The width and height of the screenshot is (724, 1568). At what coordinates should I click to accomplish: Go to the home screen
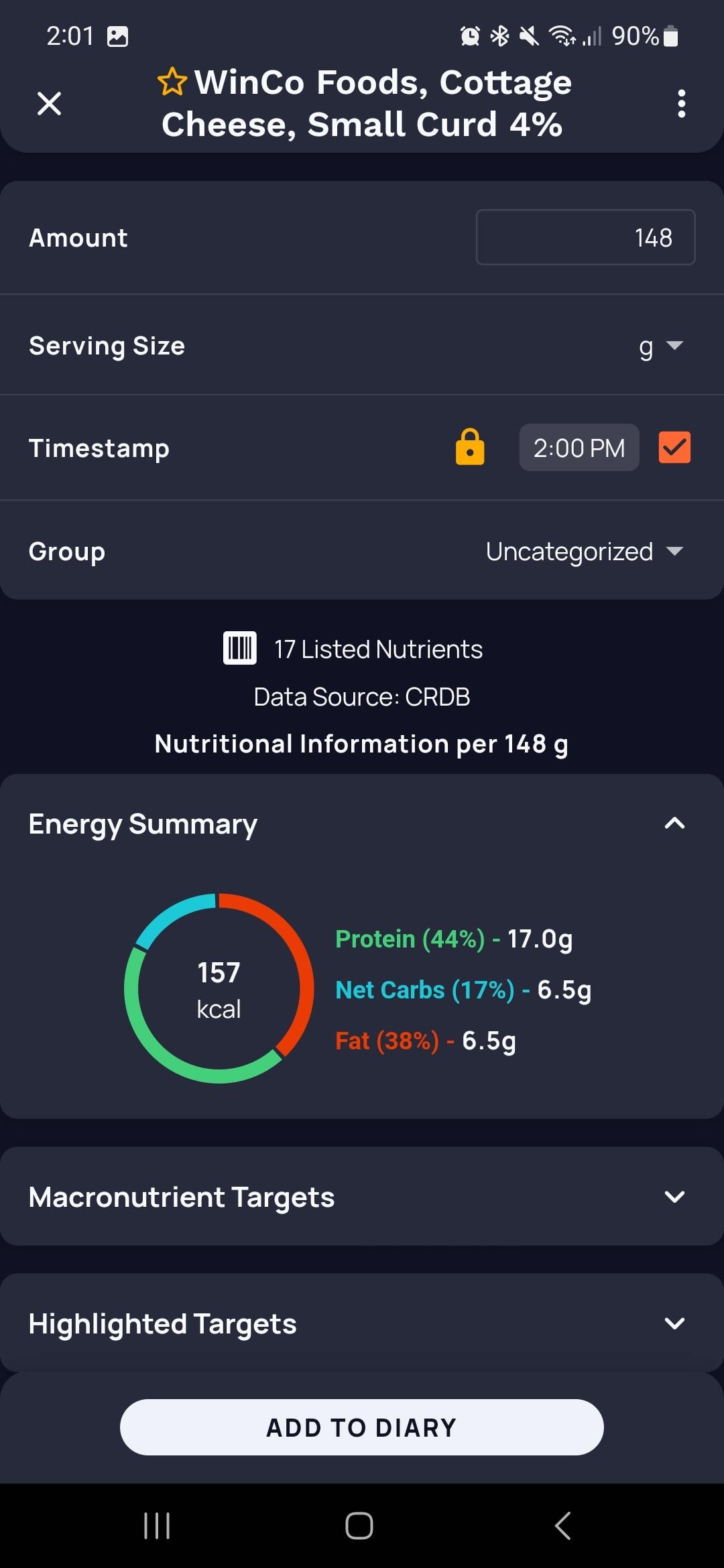pos(359,1526)
